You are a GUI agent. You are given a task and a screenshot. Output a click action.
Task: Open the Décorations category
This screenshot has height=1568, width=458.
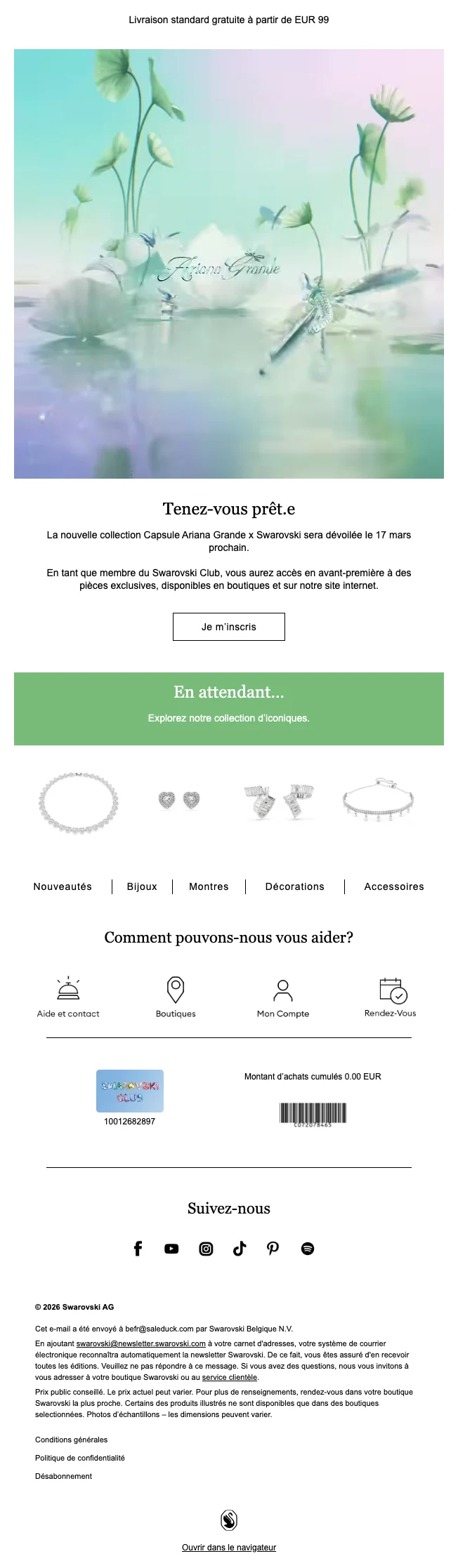click(x=294, y=886)
